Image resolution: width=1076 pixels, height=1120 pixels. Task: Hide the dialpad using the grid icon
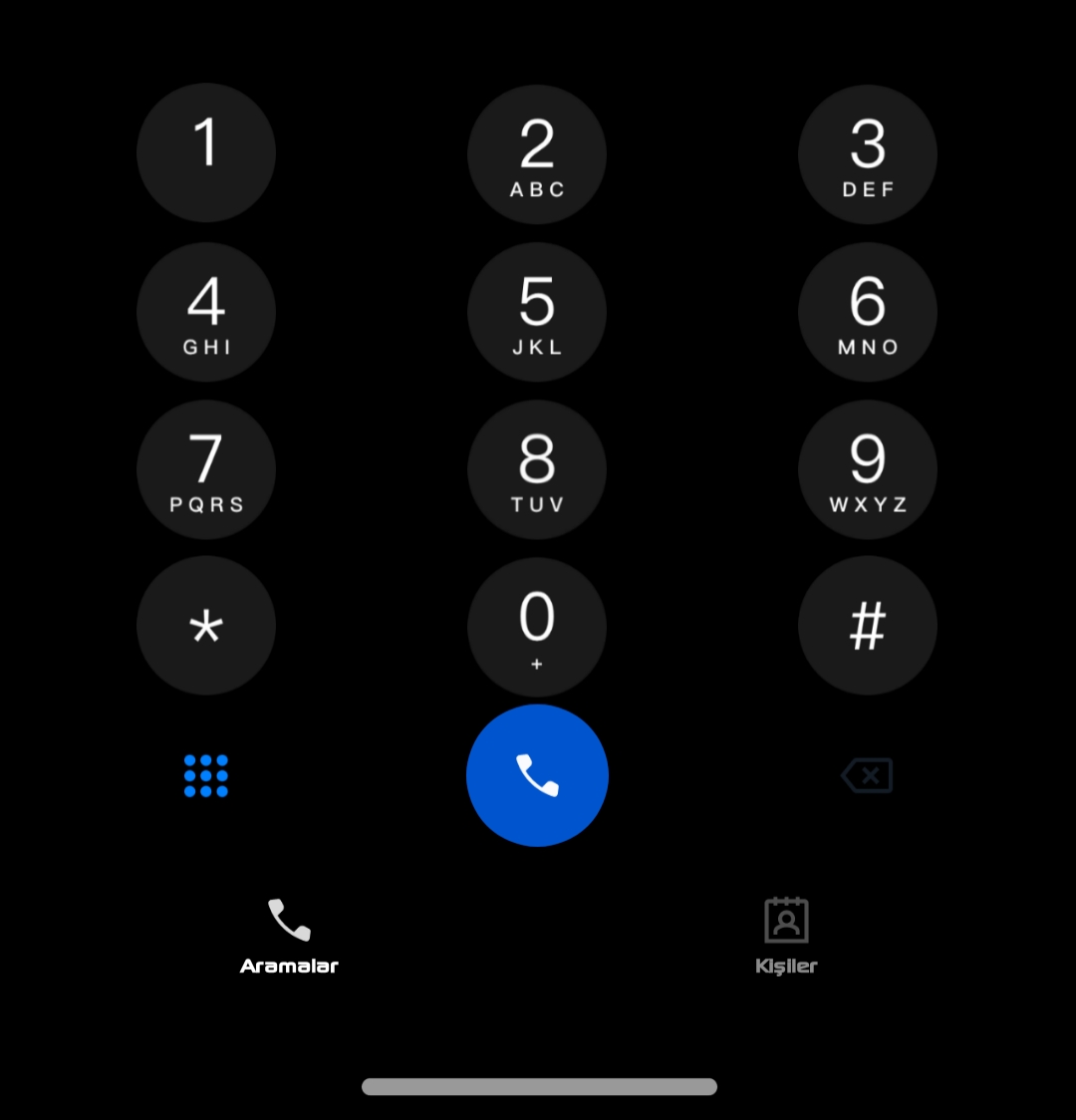click(x=206, y=775)
